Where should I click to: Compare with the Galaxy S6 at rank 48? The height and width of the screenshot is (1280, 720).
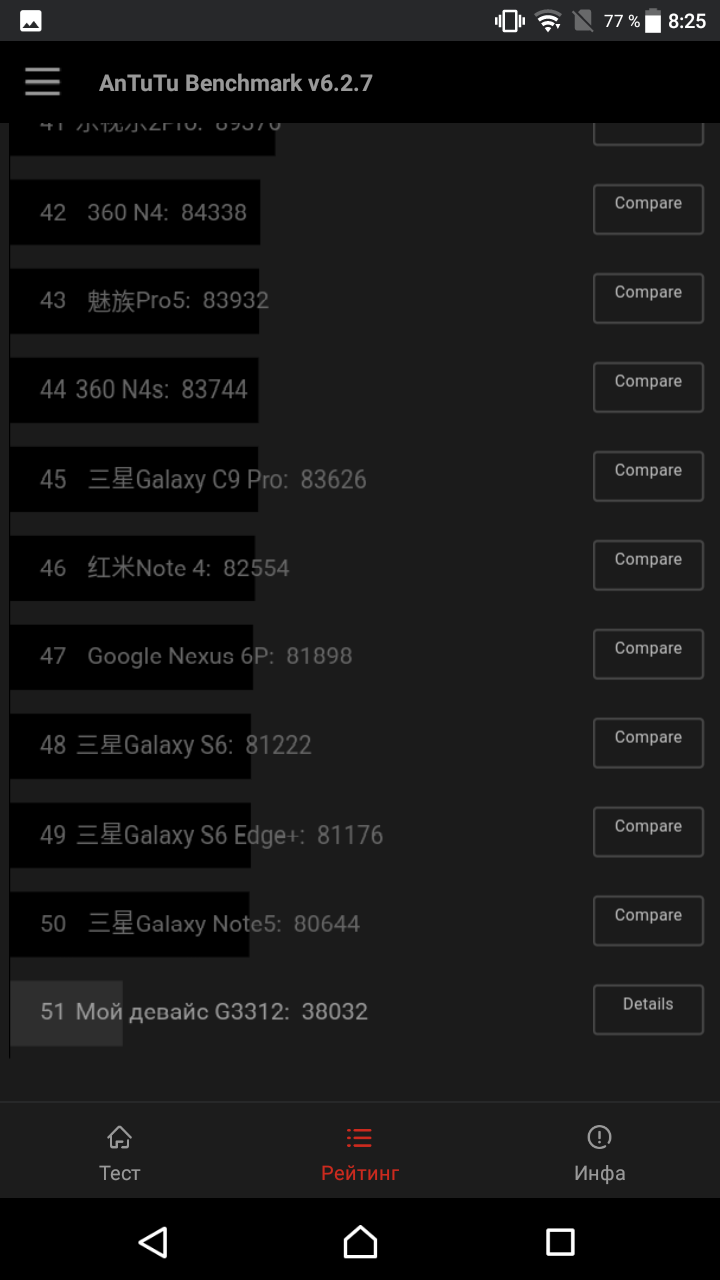tap(648, 744)
